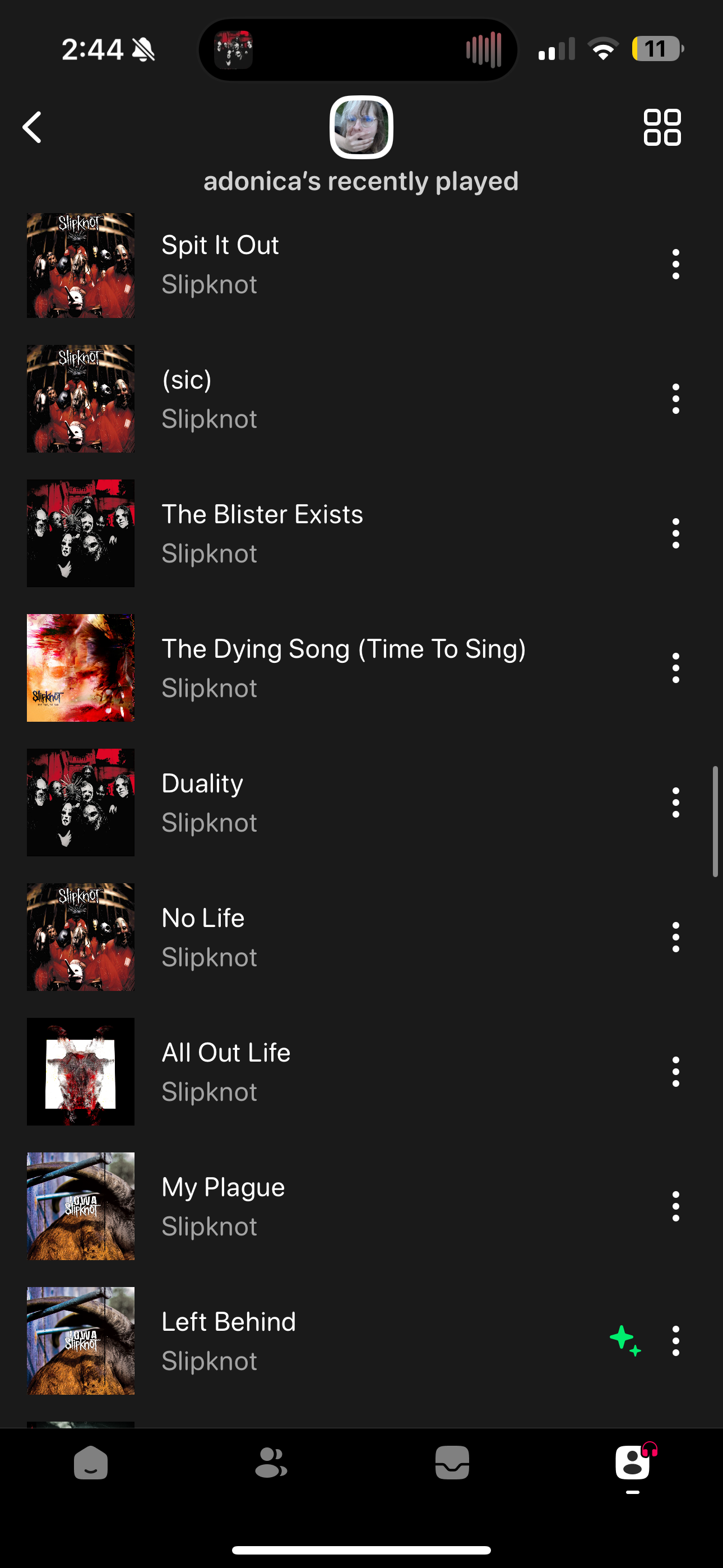
Task: Open the (sic) track
Action: [187, 380]
